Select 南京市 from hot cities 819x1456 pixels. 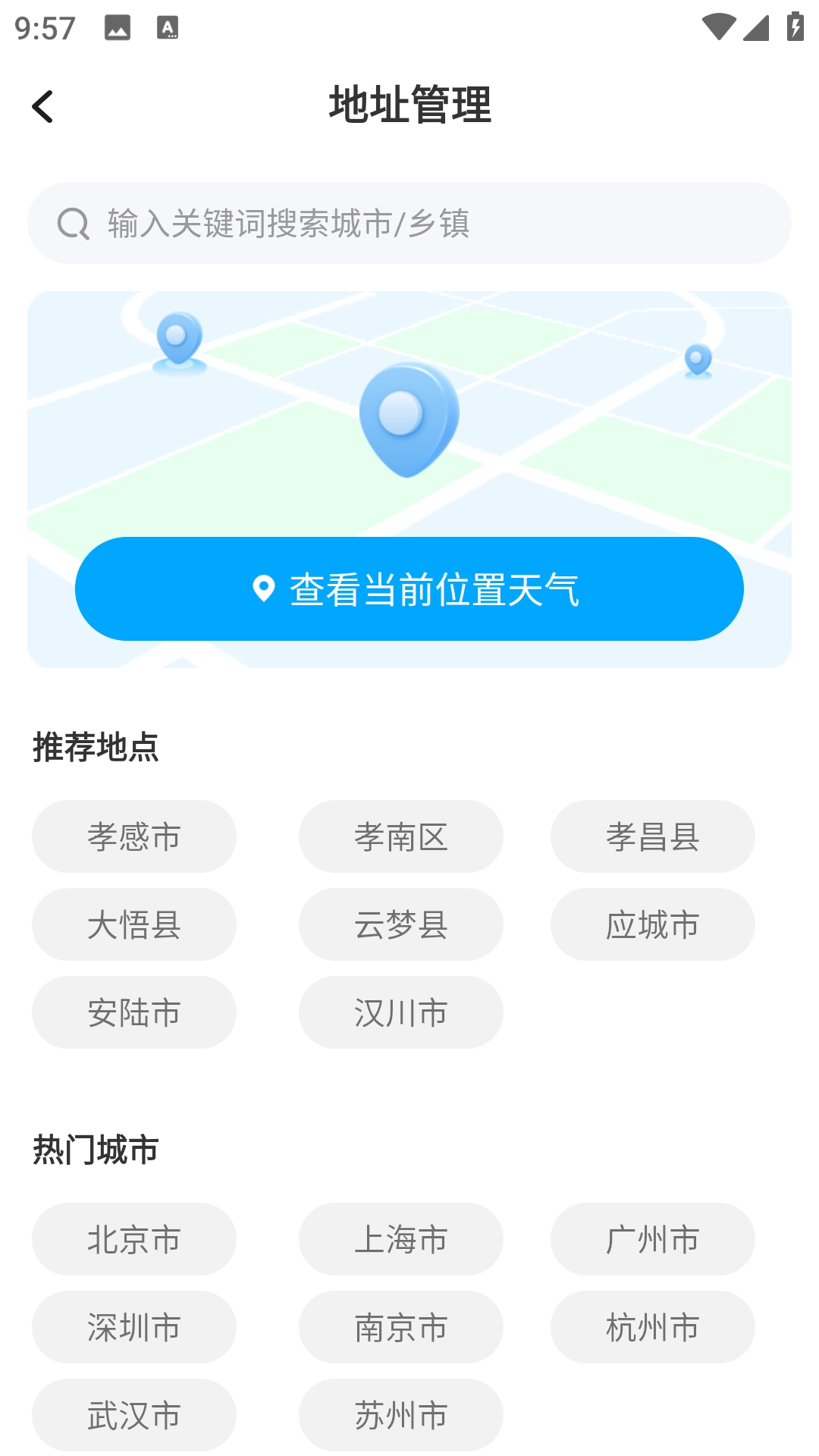pos(400,1327)
